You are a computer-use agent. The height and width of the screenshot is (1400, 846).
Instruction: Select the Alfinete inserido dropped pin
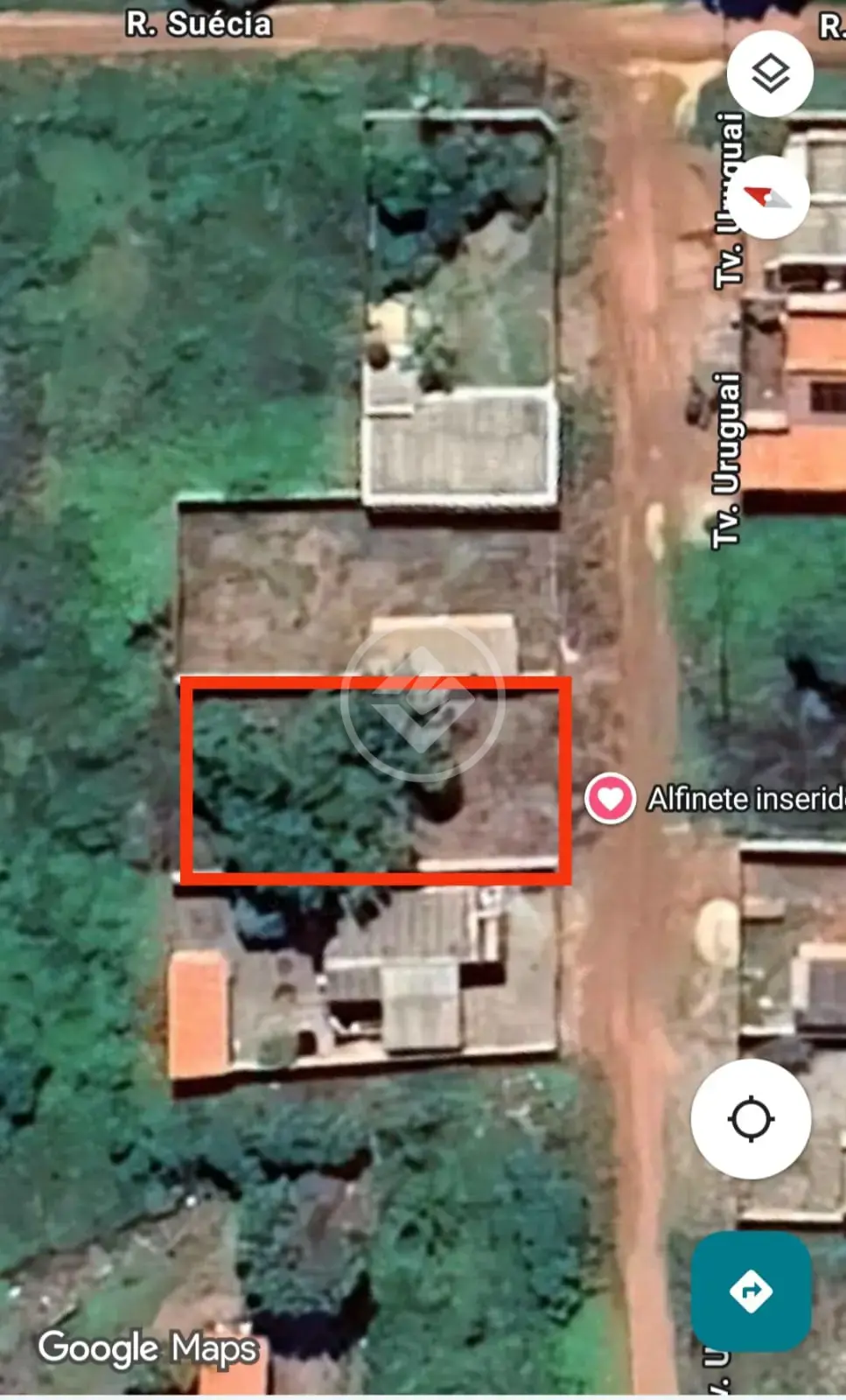coord(610,799)
